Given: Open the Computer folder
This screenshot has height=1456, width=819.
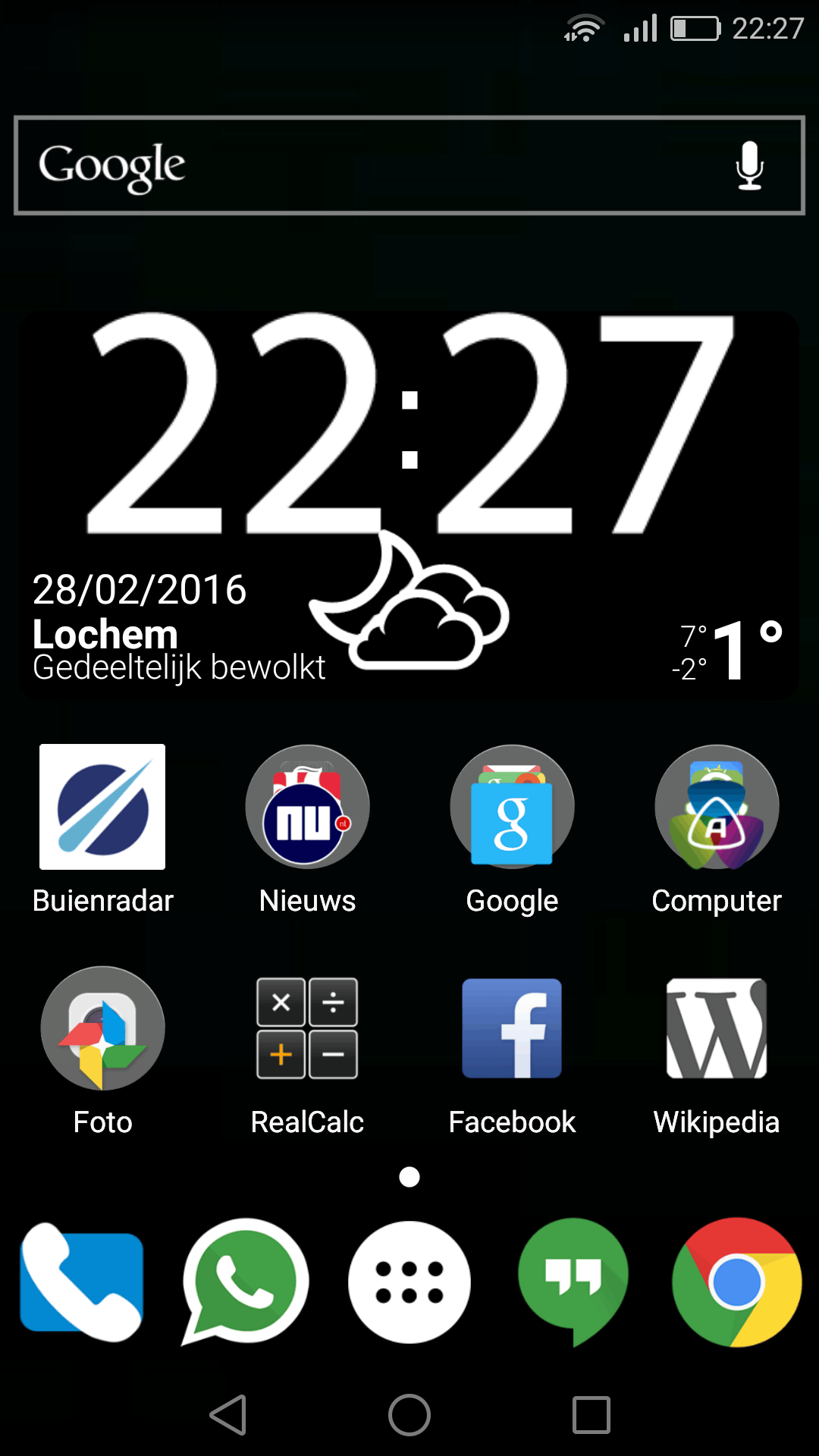Looking at the screenshot, I should tap(717, 807).
